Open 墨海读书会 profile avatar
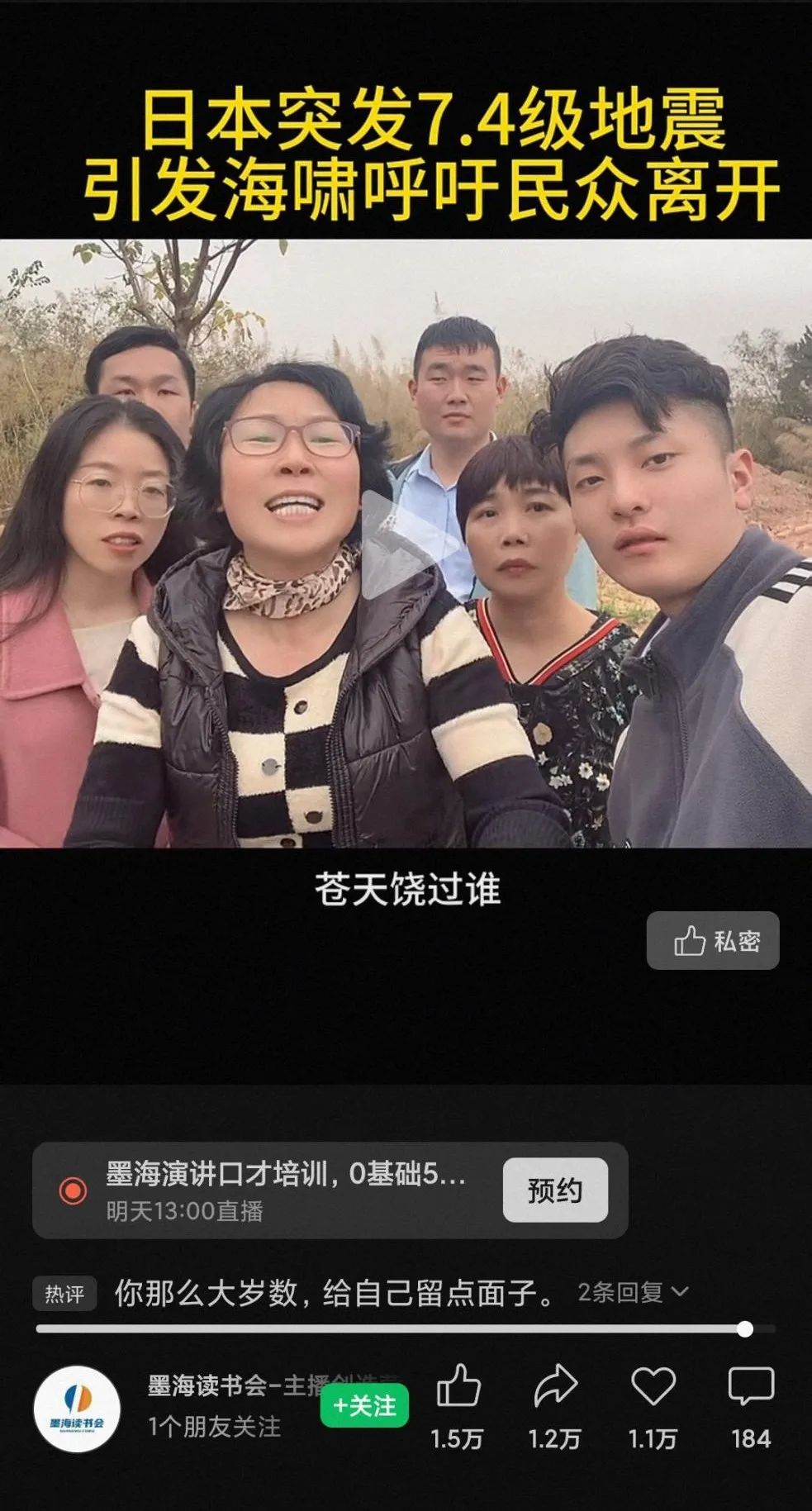The image size is (812, 1511). (x=77, y=1409)
